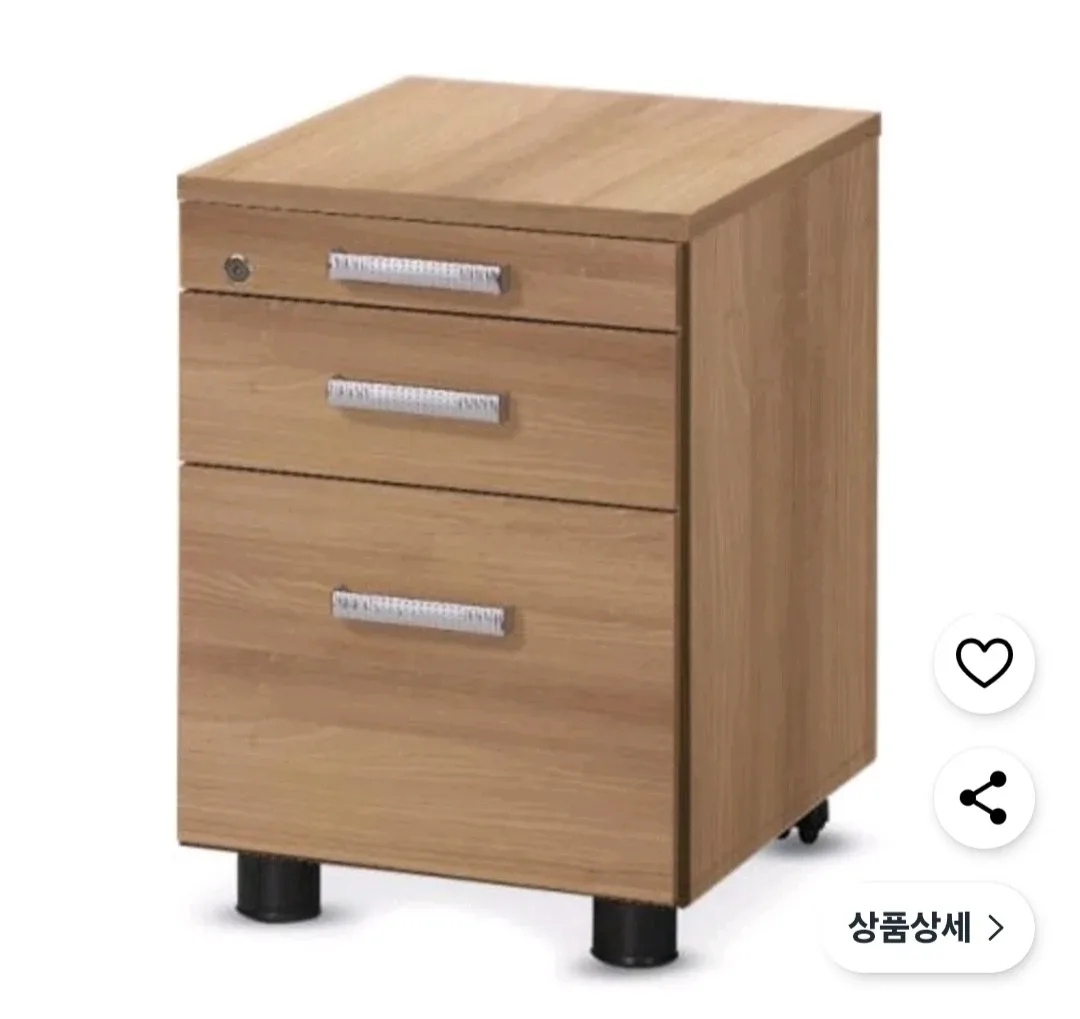1080x1019 pixels.
Task: Share this product
Action: 984,797
